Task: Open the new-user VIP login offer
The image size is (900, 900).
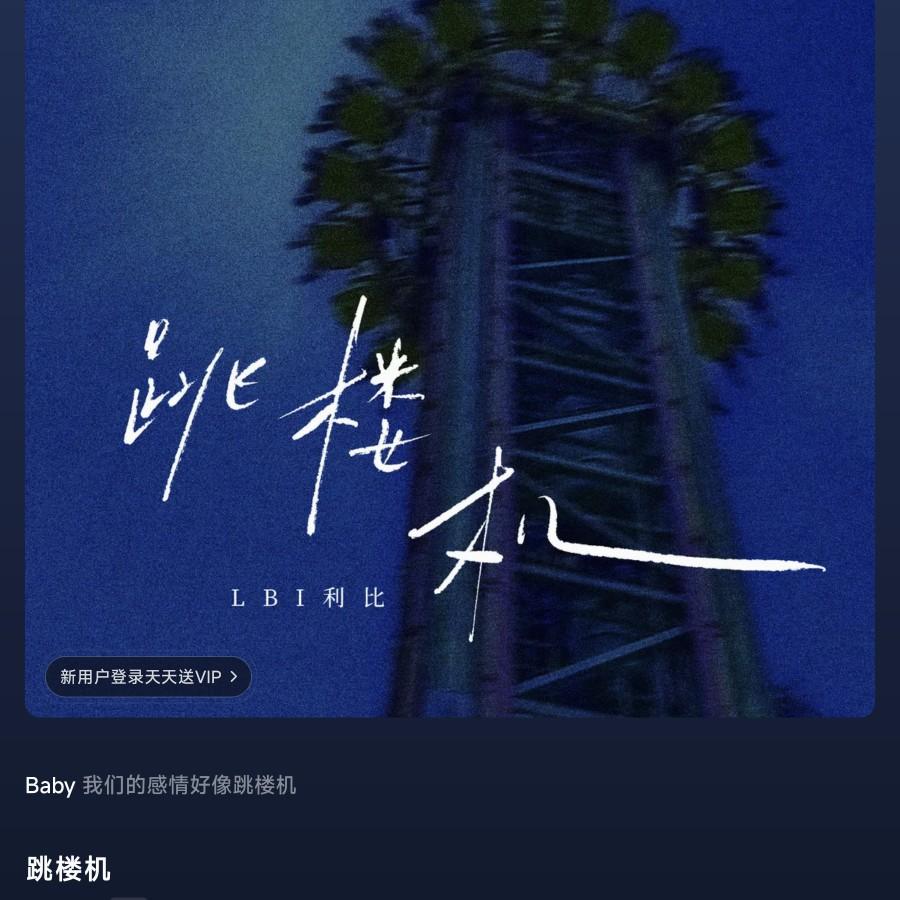Action: (x=148, y=677)
